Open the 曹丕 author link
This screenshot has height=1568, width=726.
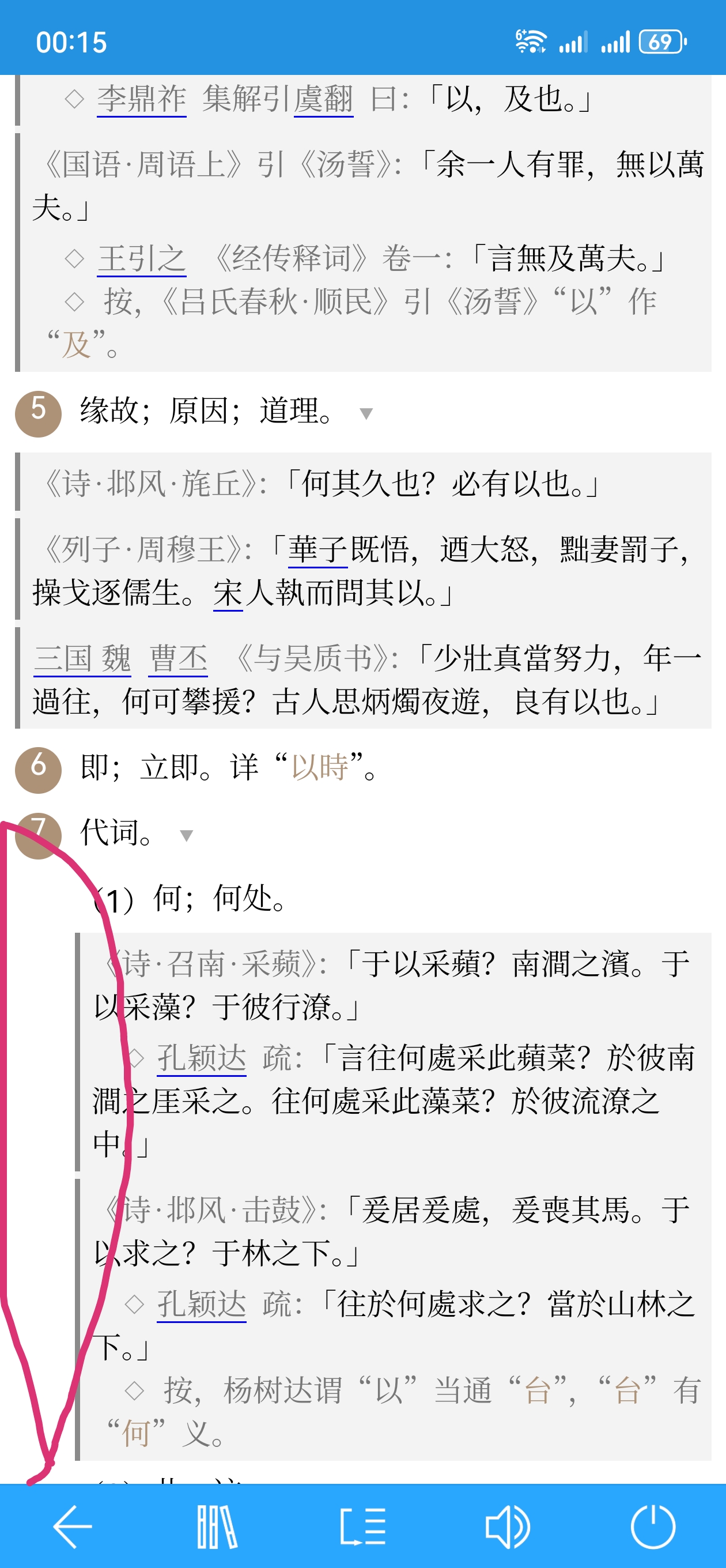[x=177, y=658]
